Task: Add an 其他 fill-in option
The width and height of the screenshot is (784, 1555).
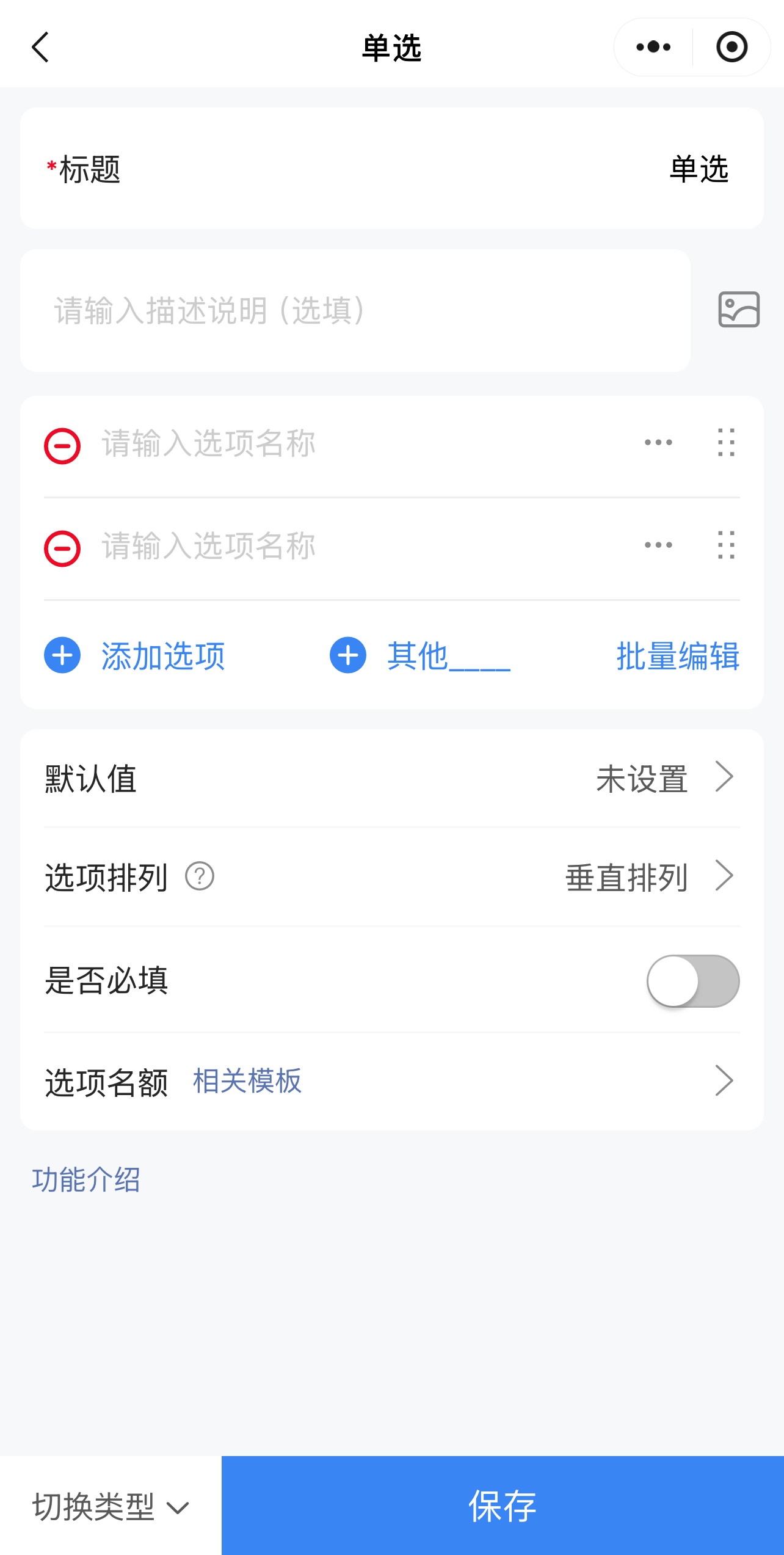Action: click(420, 656)
